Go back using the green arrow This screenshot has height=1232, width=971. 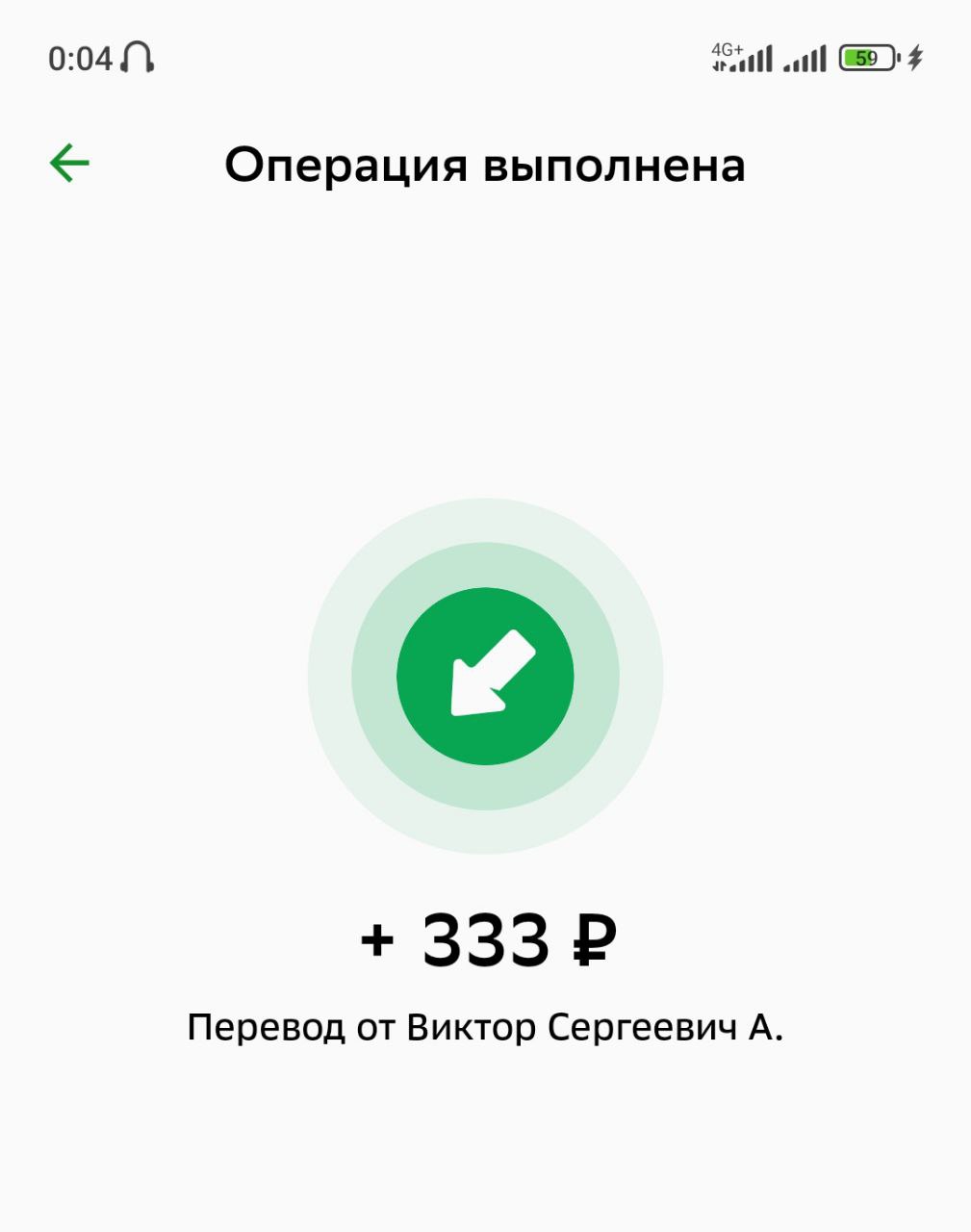[x=69, y=163]
